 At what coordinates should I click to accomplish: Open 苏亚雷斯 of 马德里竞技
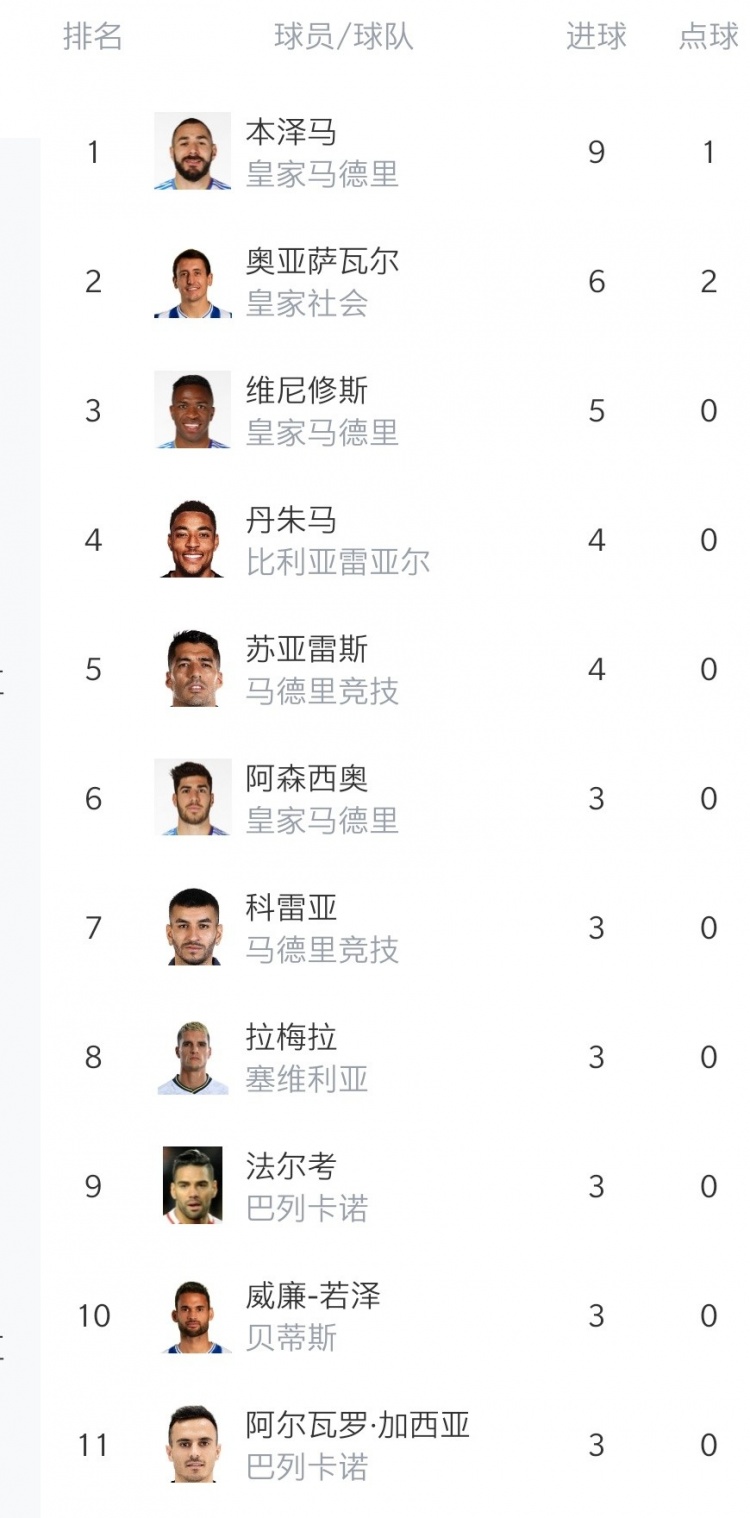click(396, 669)
